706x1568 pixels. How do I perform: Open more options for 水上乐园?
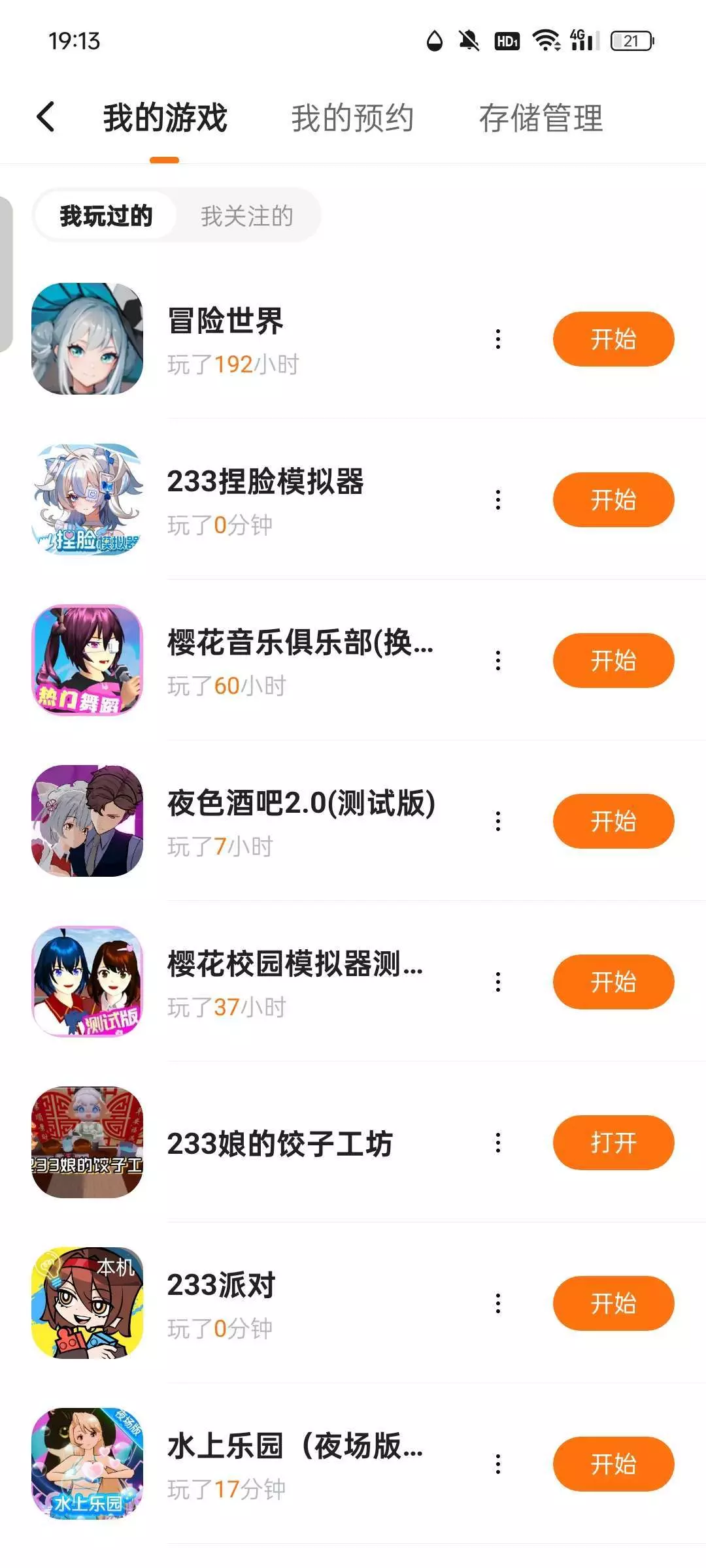point(498,1464)
